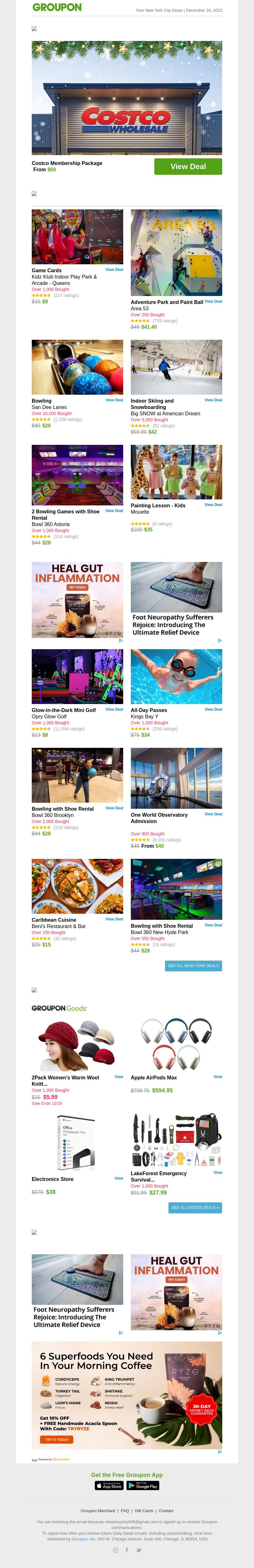View One World Observatory Admission deal
Image resolution: width=254 pixels, height=1568 pixels.
(x=213, y=814)
